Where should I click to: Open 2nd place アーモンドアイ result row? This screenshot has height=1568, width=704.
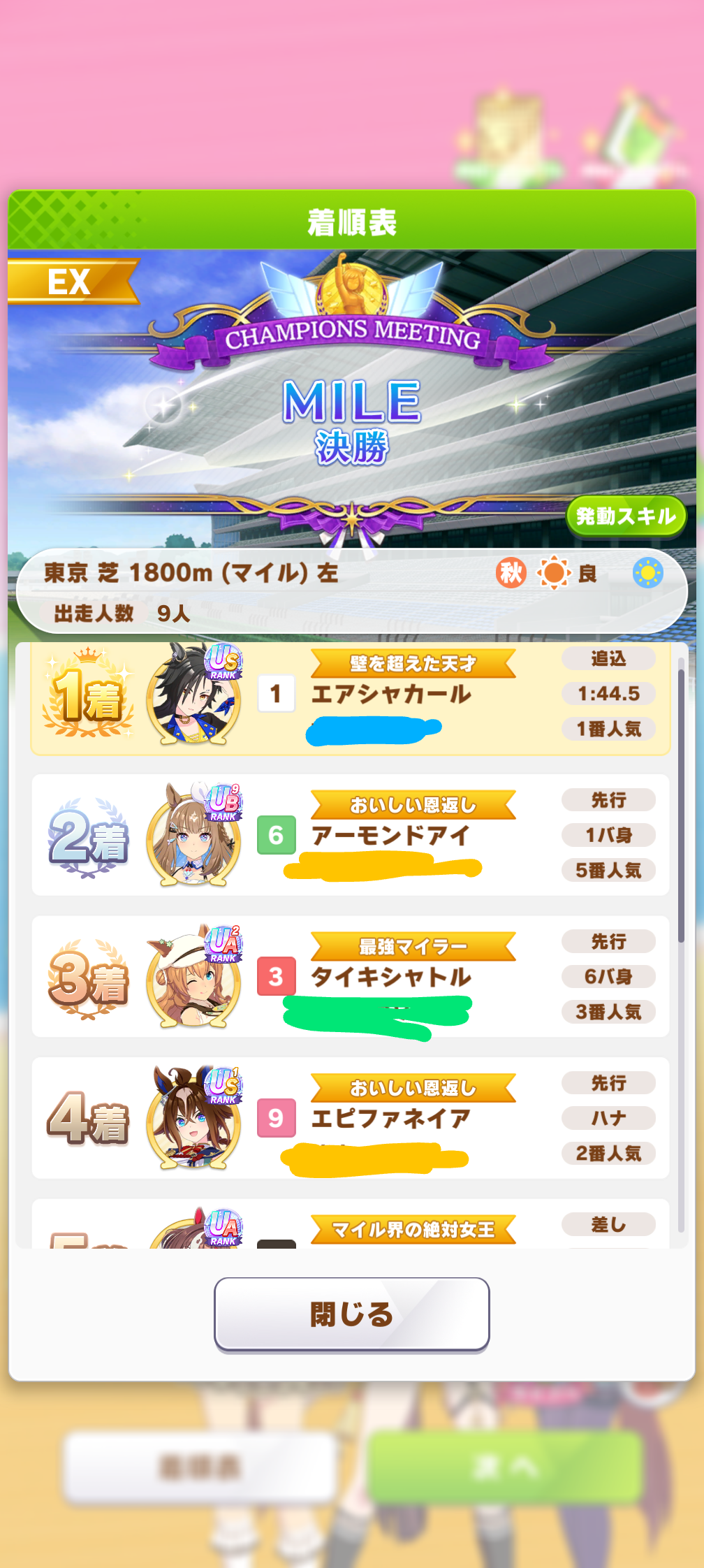(351, 835)
